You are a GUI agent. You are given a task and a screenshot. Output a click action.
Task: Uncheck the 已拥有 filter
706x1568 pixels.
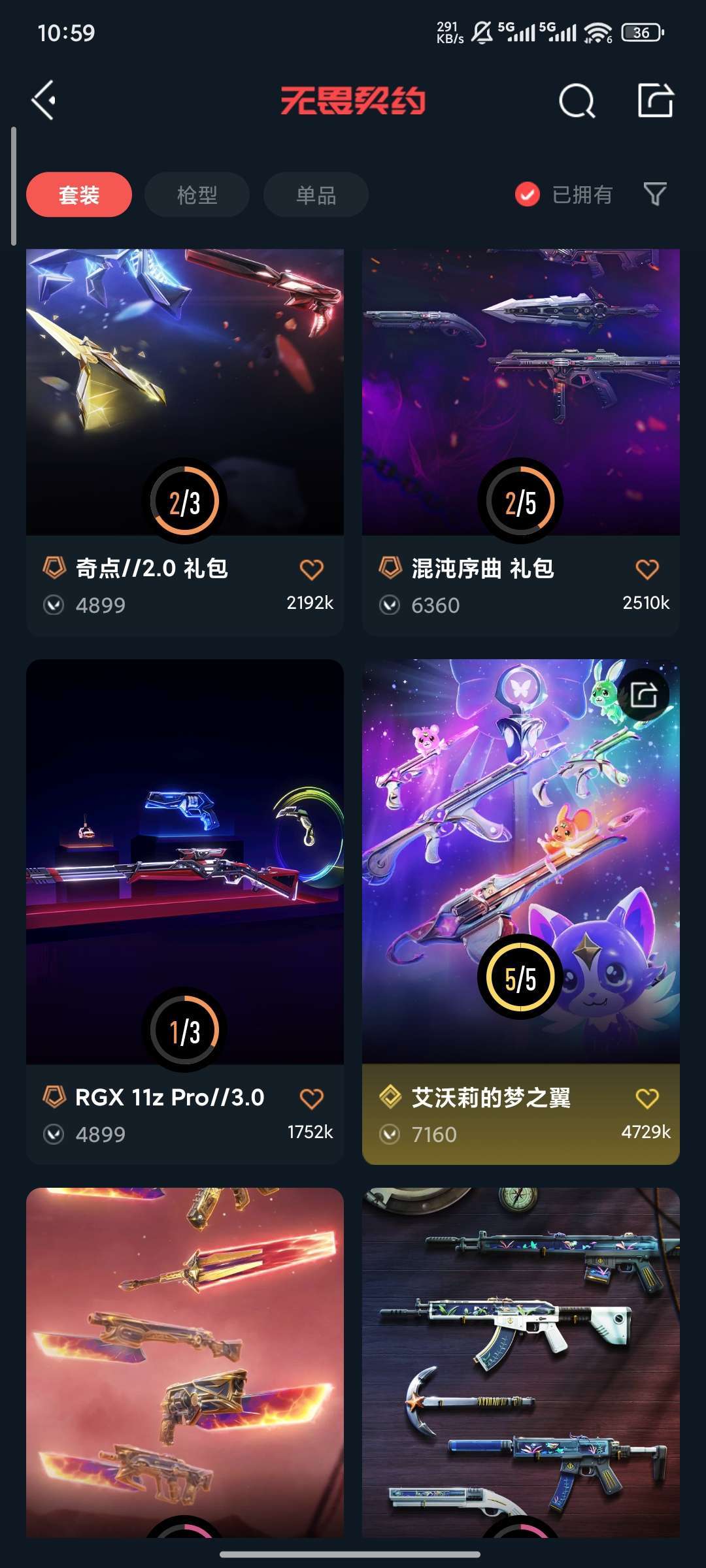click(528, 194)
